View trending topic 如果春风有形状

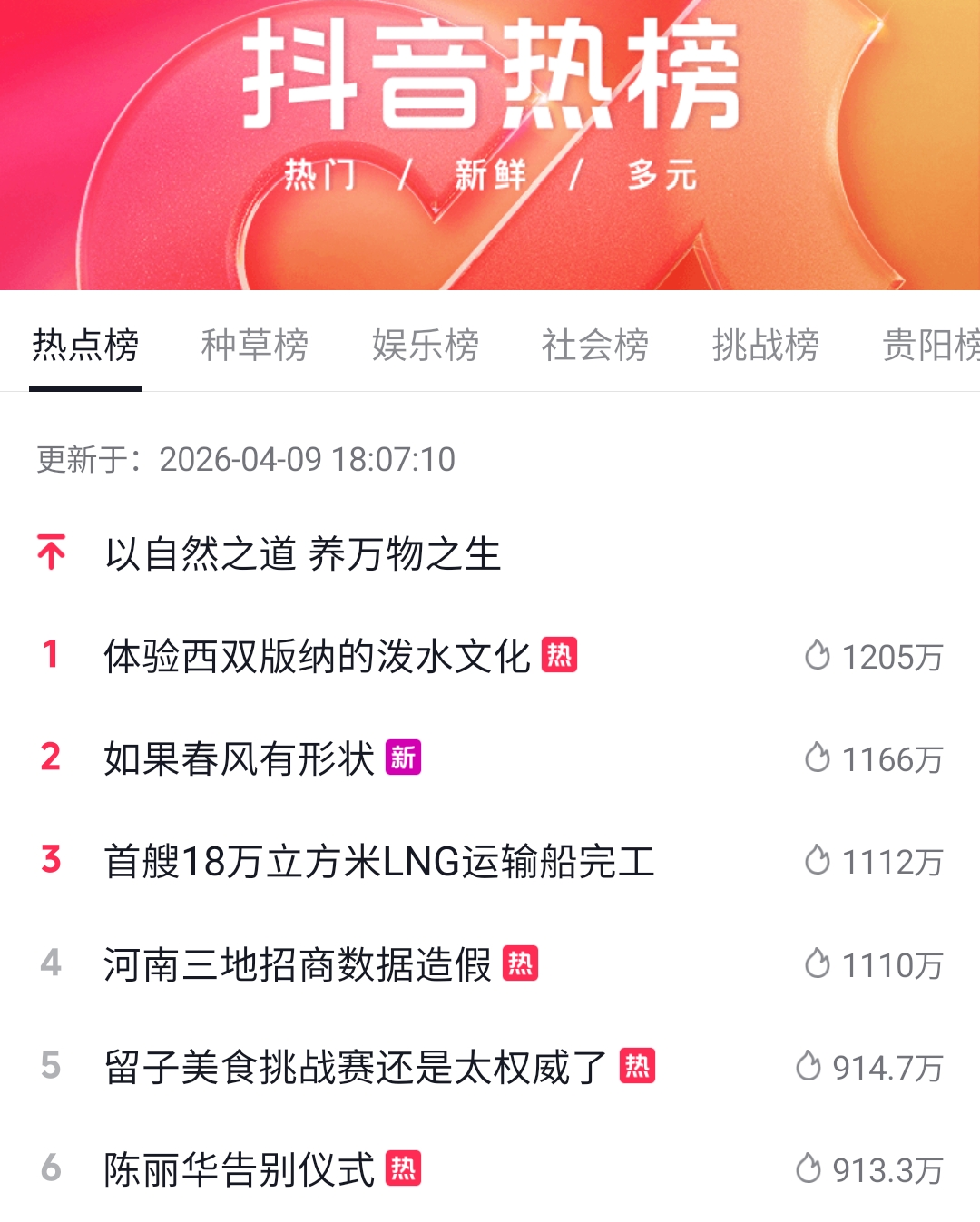239,758
